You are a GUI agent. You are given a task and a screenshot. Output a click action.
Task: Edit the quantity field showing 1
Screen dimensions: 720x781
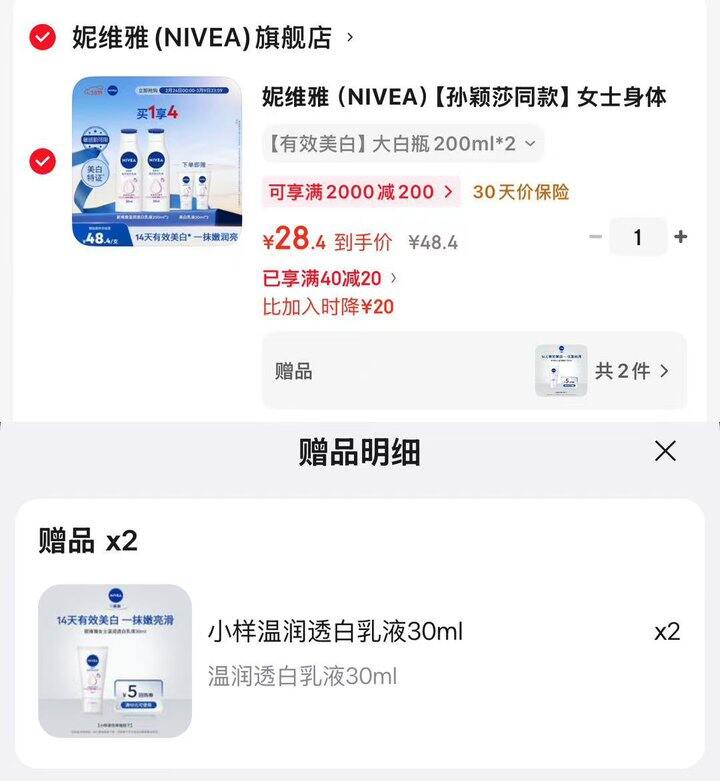[638, 237]
